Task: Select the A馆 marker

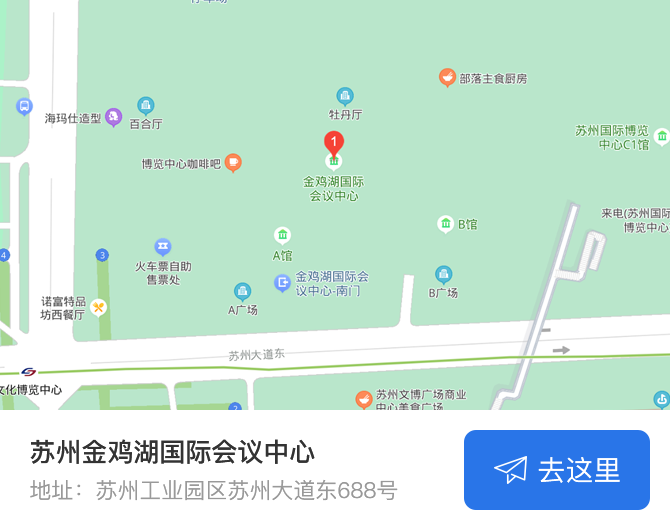Action: coord(283,236)
